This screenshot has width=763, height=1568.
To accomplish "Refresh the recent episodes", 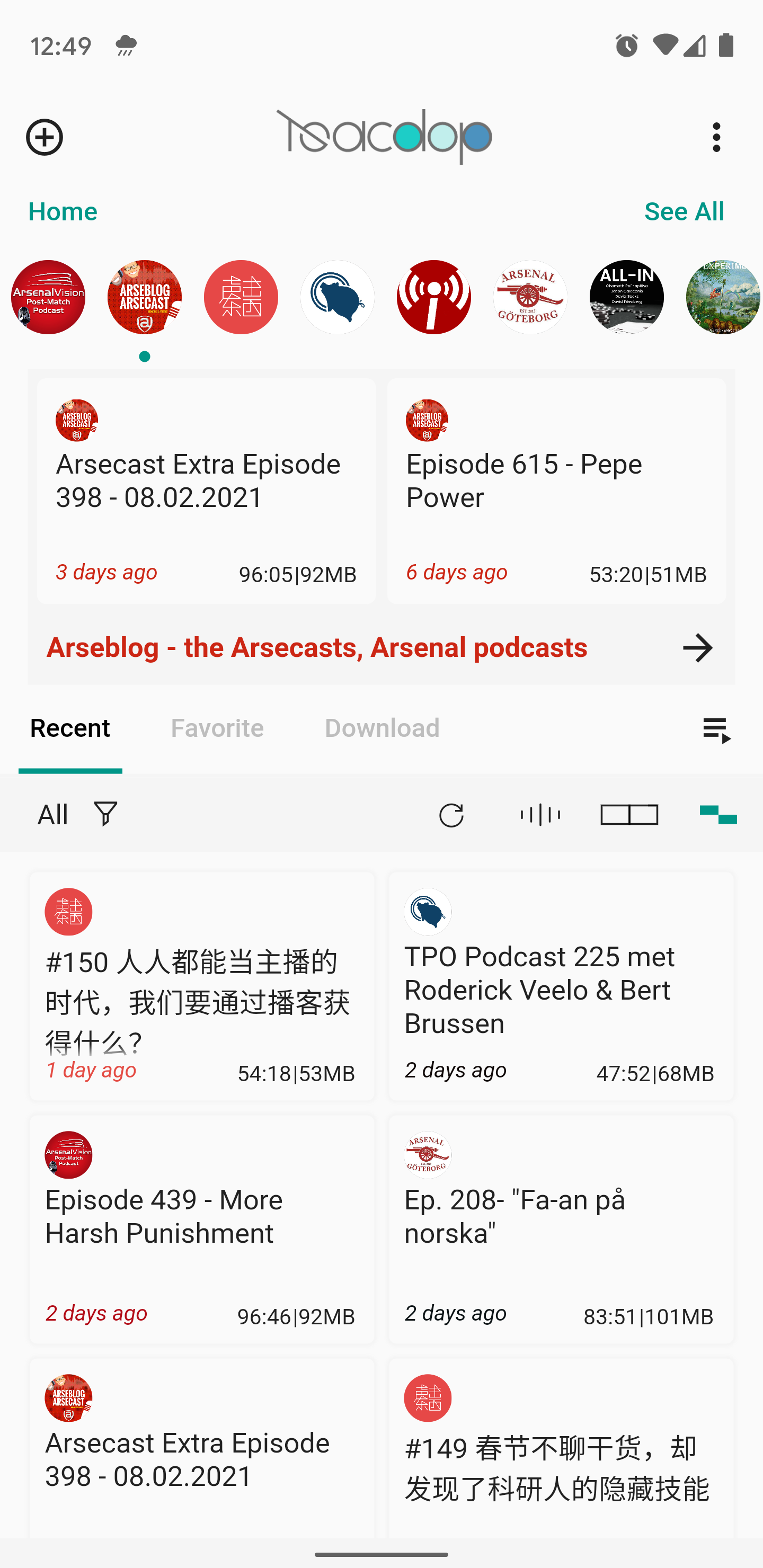I will point(451,815).
